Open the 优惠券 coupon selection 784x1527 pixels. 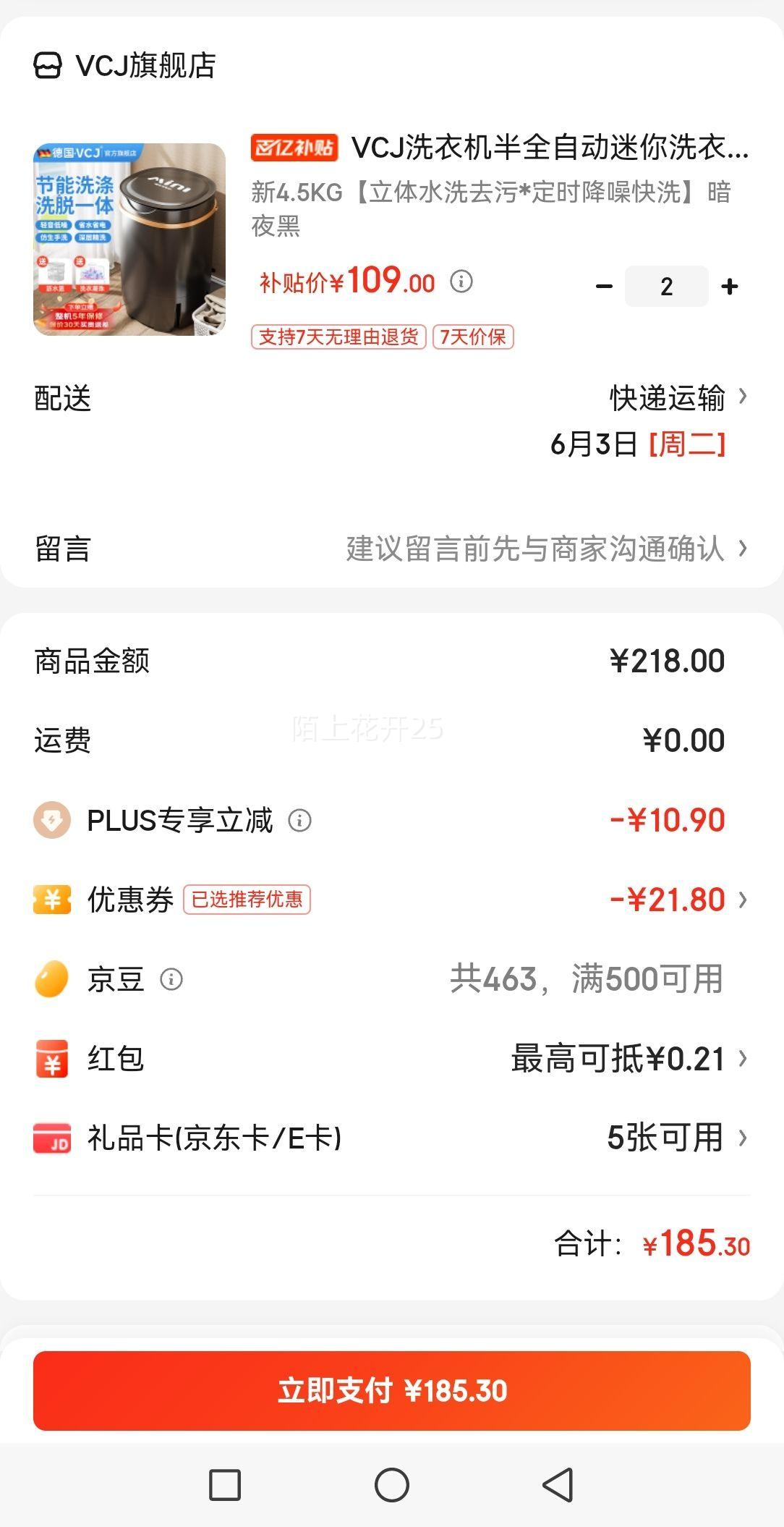coord(391,900)
